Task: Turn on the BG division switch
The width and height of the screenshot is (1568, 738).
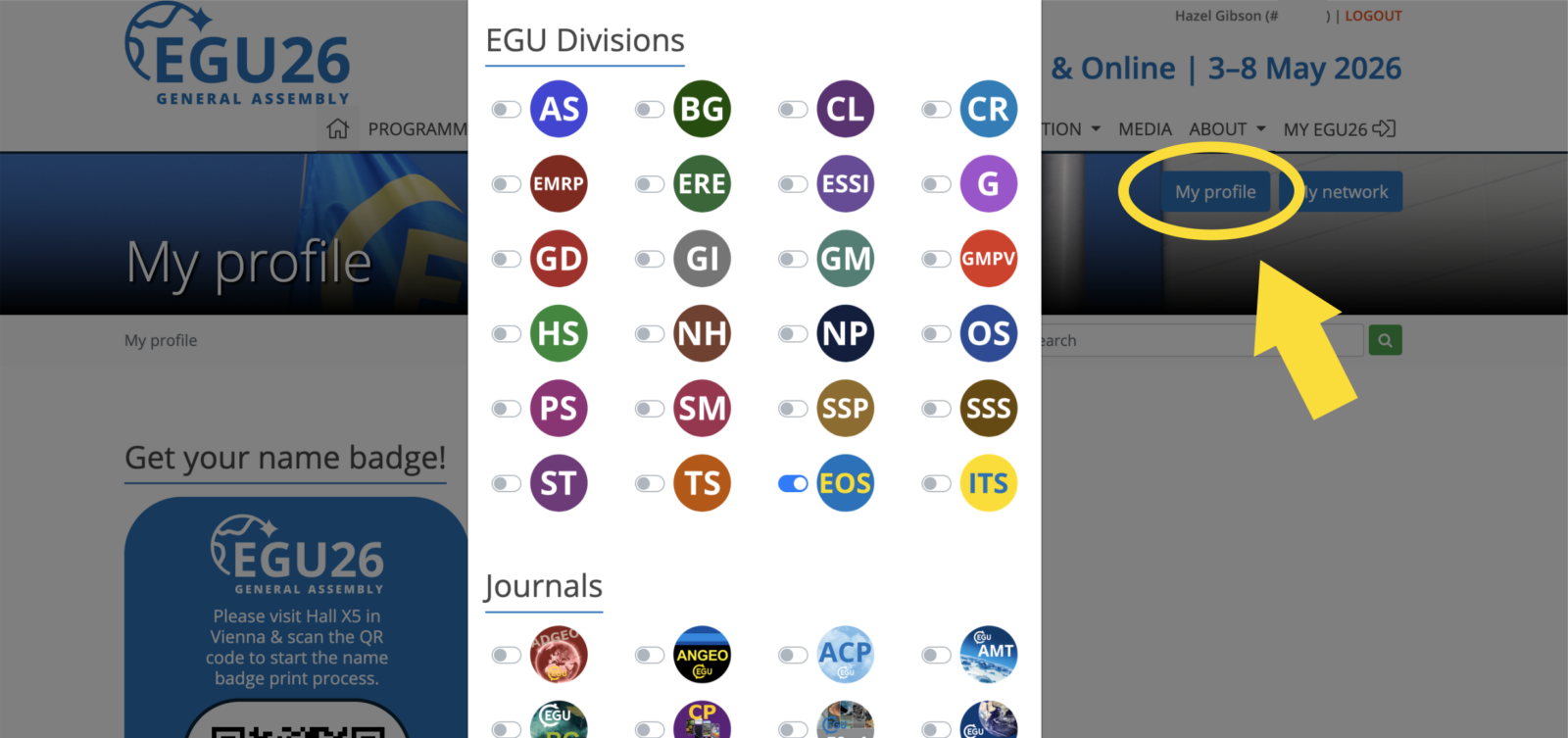Action: (x=649, y=109)
